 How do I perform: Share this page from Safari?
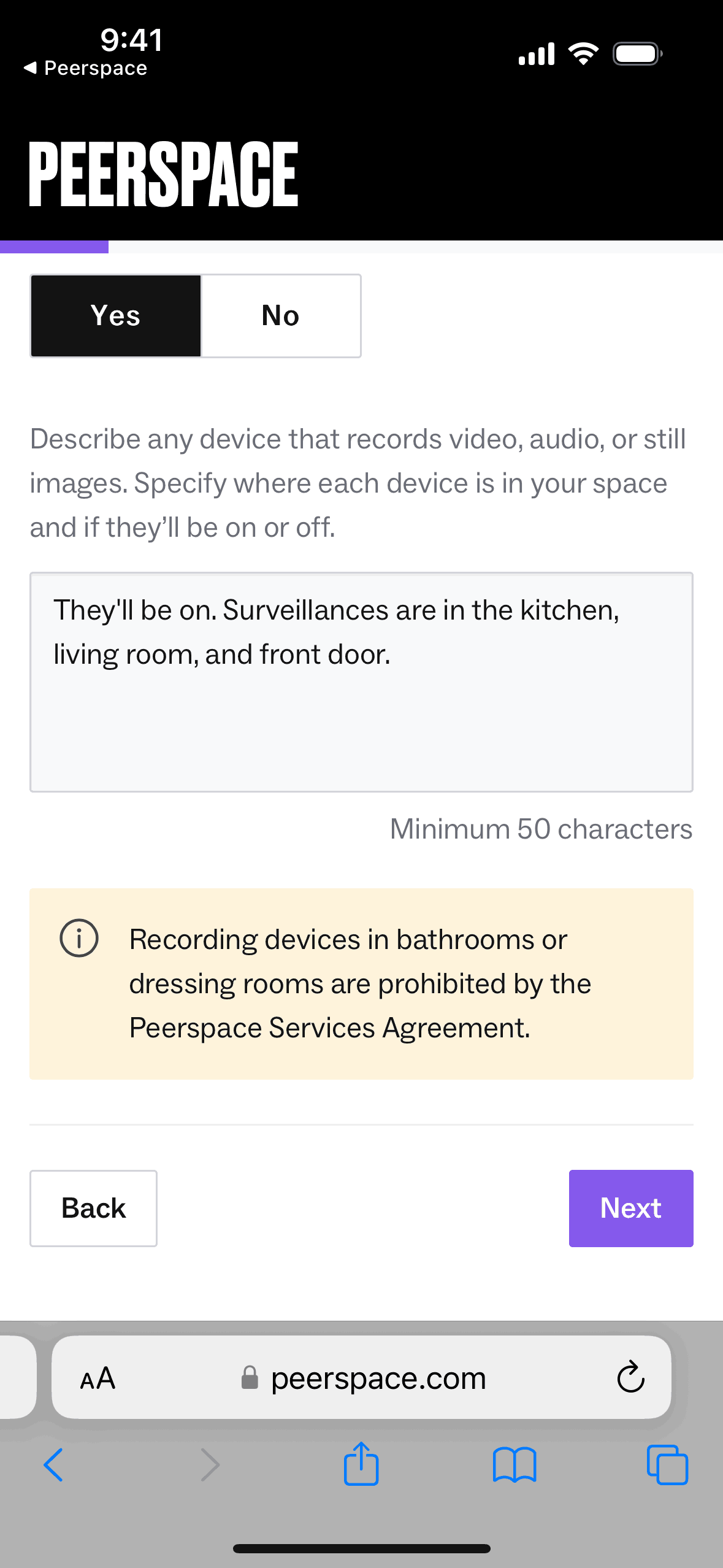click(x=361, y=1464)
